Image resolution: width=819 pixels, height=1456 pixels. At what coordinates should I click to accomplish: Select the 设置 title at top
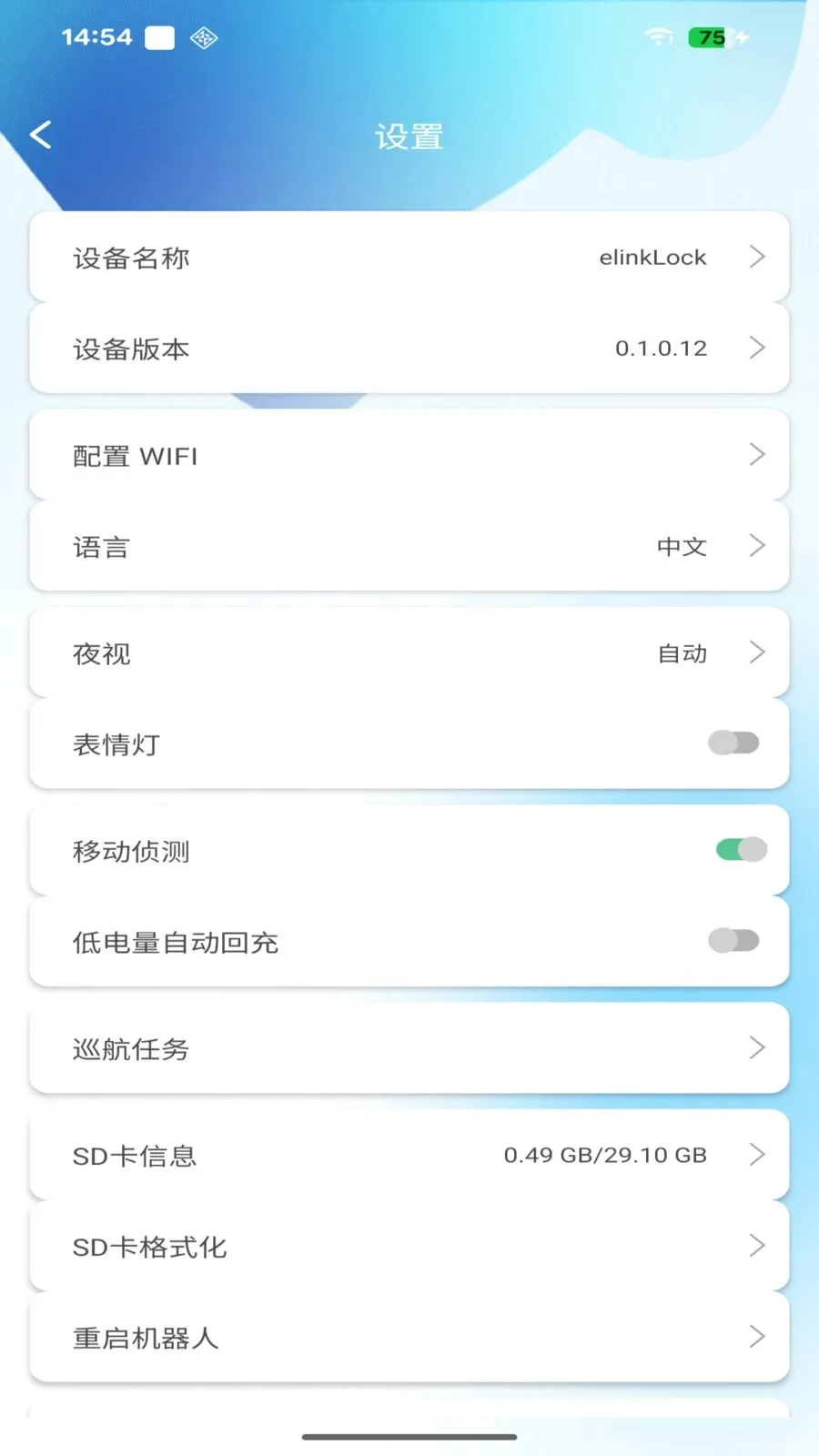(x=409, y=136)
